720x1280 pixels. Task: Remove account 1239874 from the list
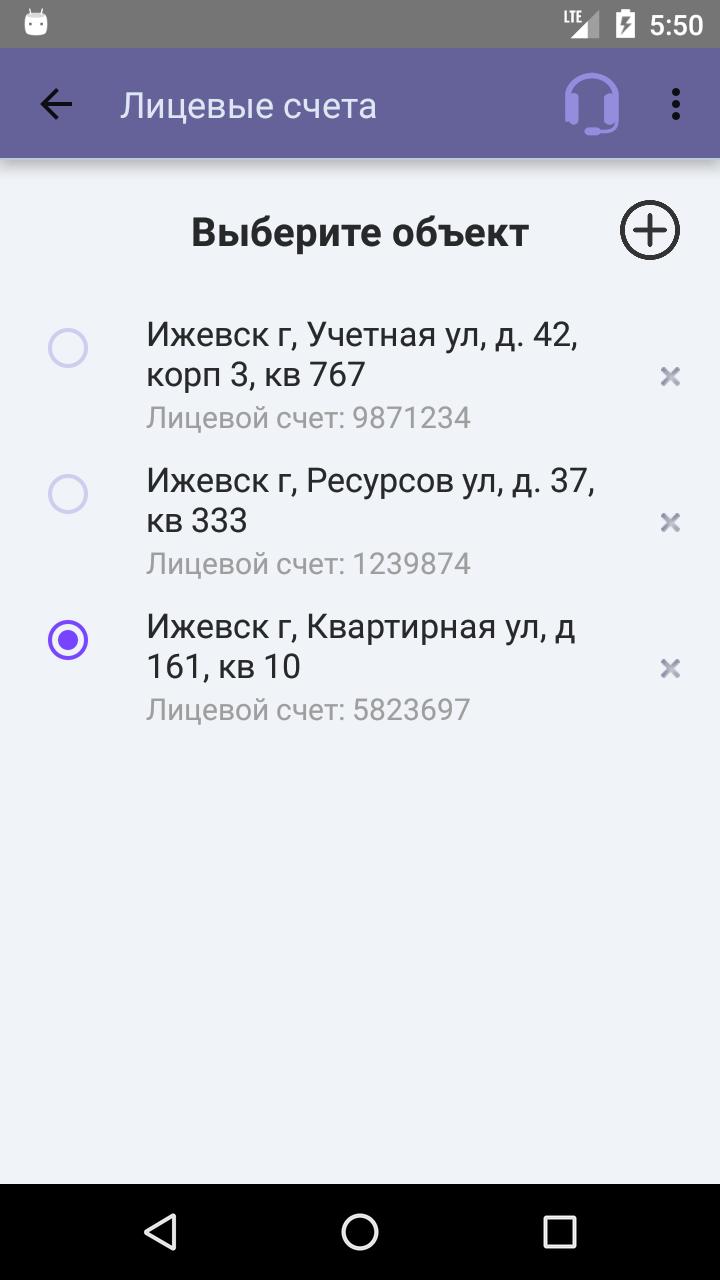(x=670, y=522)
